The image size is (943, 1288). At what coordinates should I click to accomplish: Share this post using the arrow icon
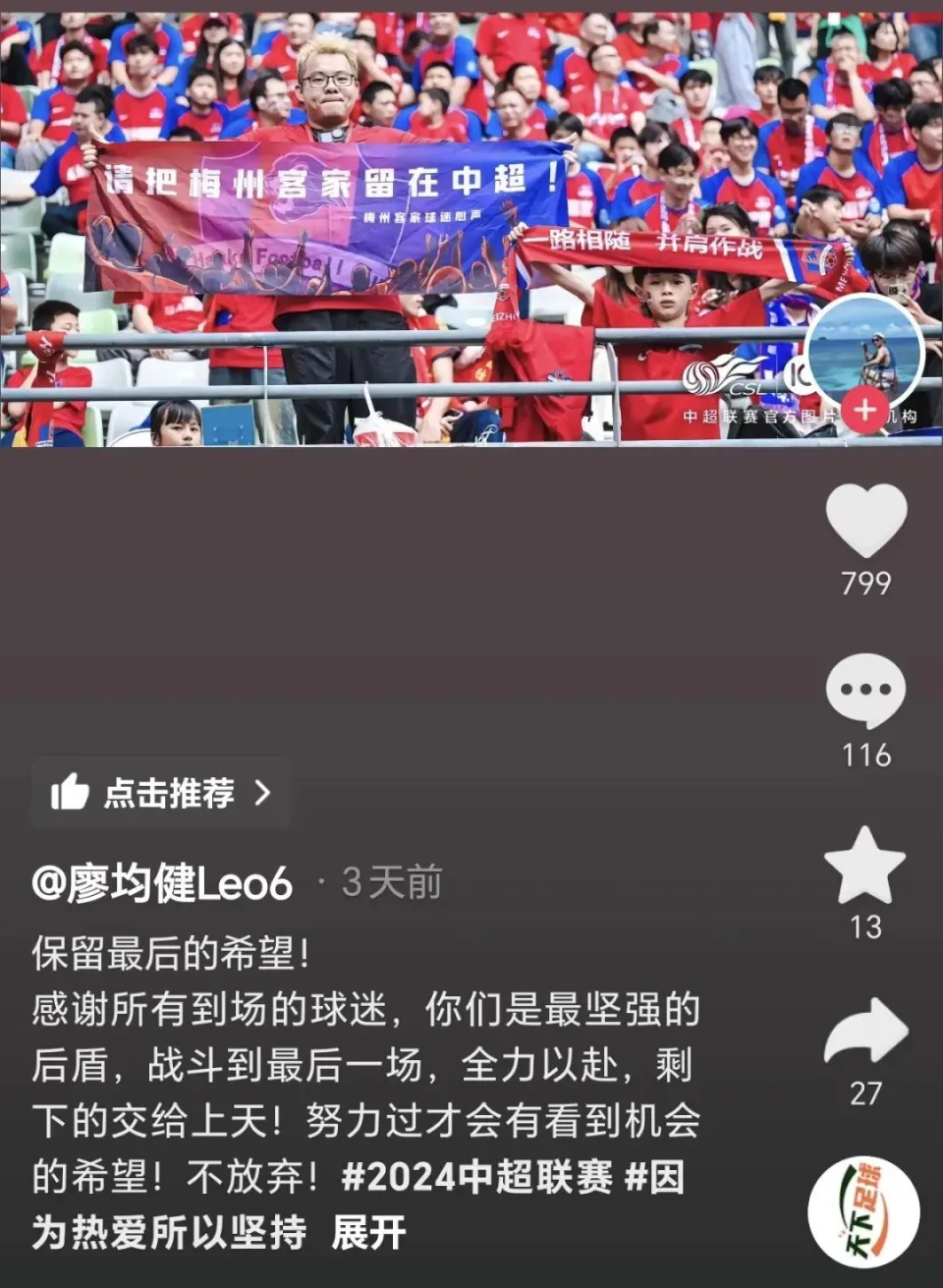coord(865,1034)
